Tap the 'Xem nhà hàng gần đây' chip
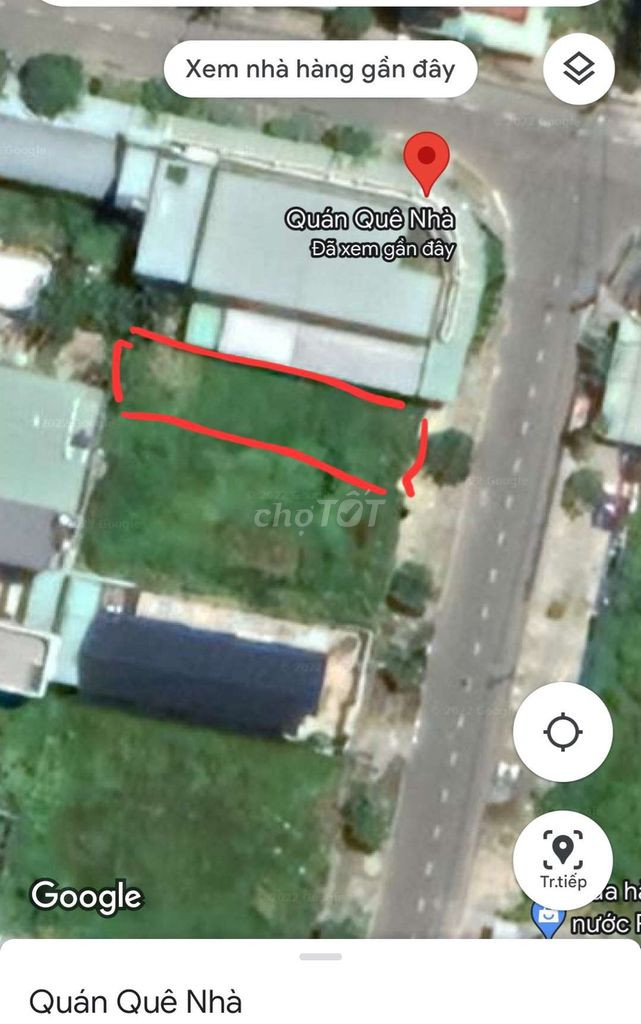The image size is (641, 1024). click(320, 69)
